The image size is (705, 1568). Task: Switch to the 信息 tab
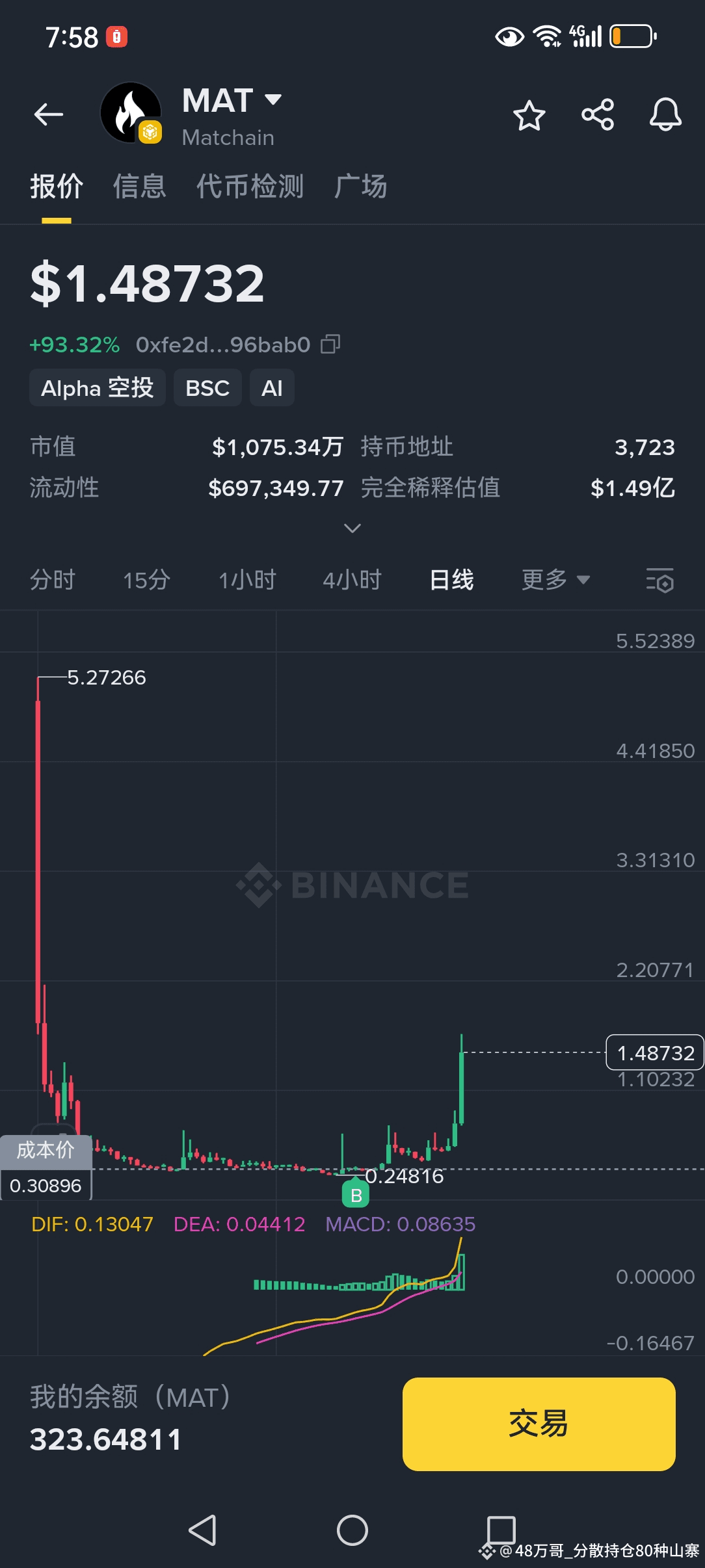[139, 187]
